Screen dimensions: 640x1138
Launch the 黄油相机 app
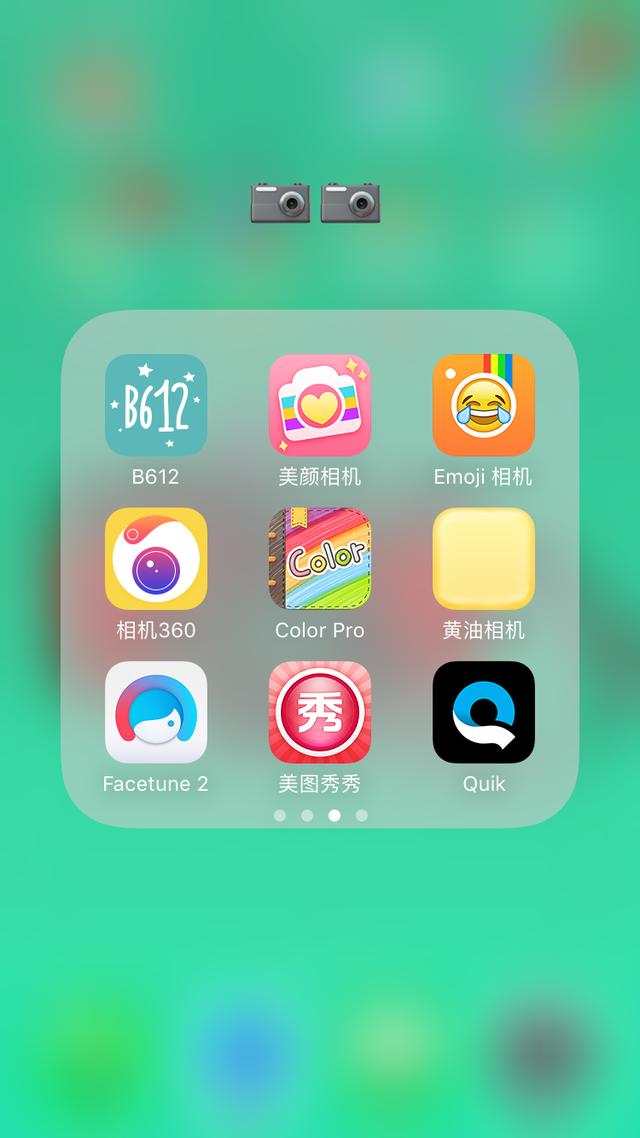tap(484, 559)
